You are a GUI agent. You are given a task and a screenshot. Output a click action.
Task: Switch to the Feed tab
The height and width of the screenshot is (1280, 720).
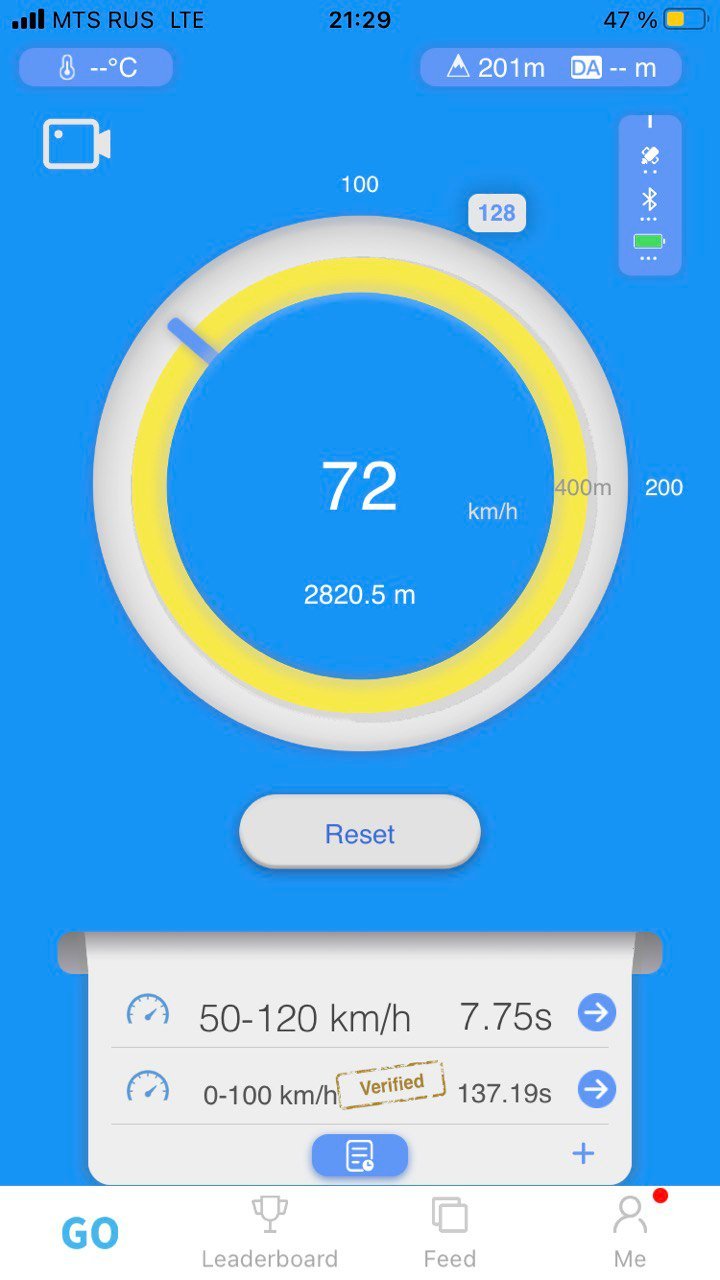(x=450, y=1233)
